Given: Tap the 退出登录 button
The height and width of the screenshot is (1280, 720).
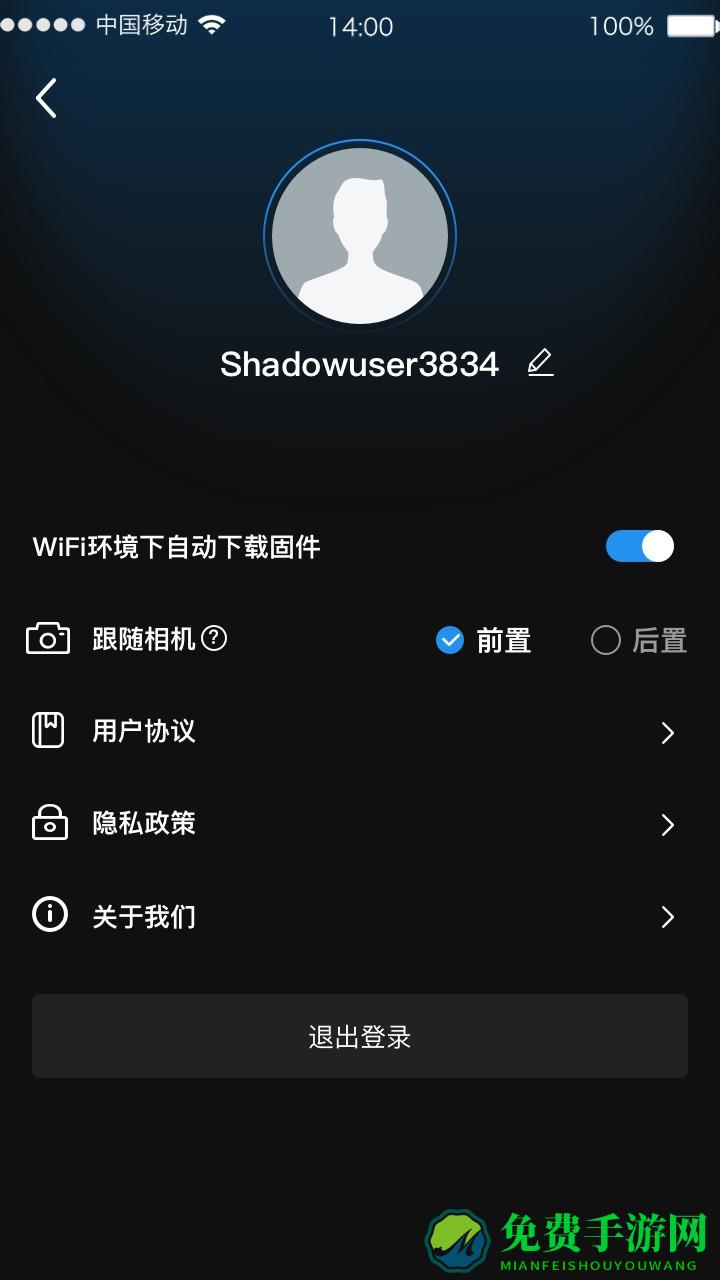Looking at the screenshot, I should (360, 1037).
